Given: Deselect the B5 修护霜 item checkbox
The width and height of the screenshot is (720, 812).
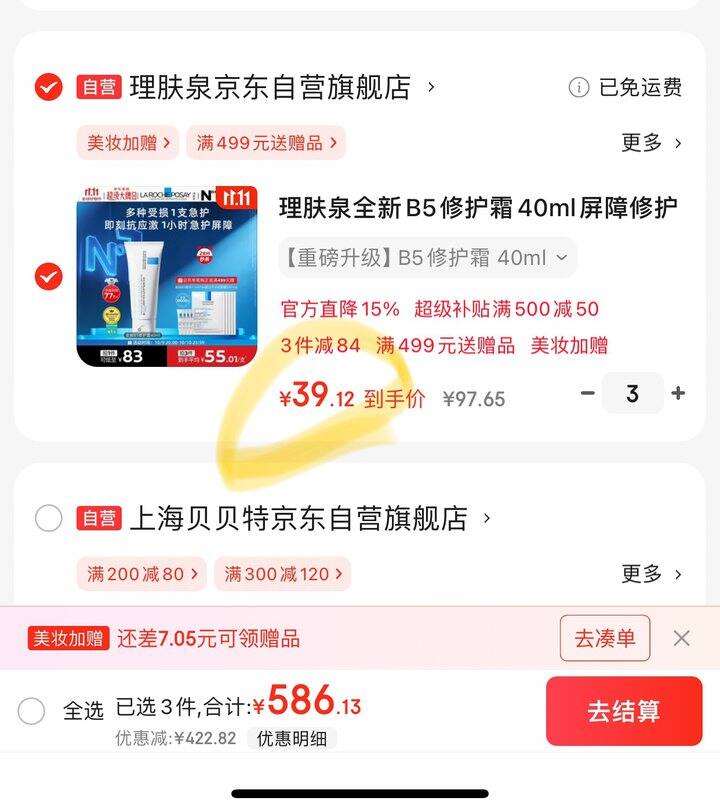Looking at the screenshot, I should tap(48, 276).
